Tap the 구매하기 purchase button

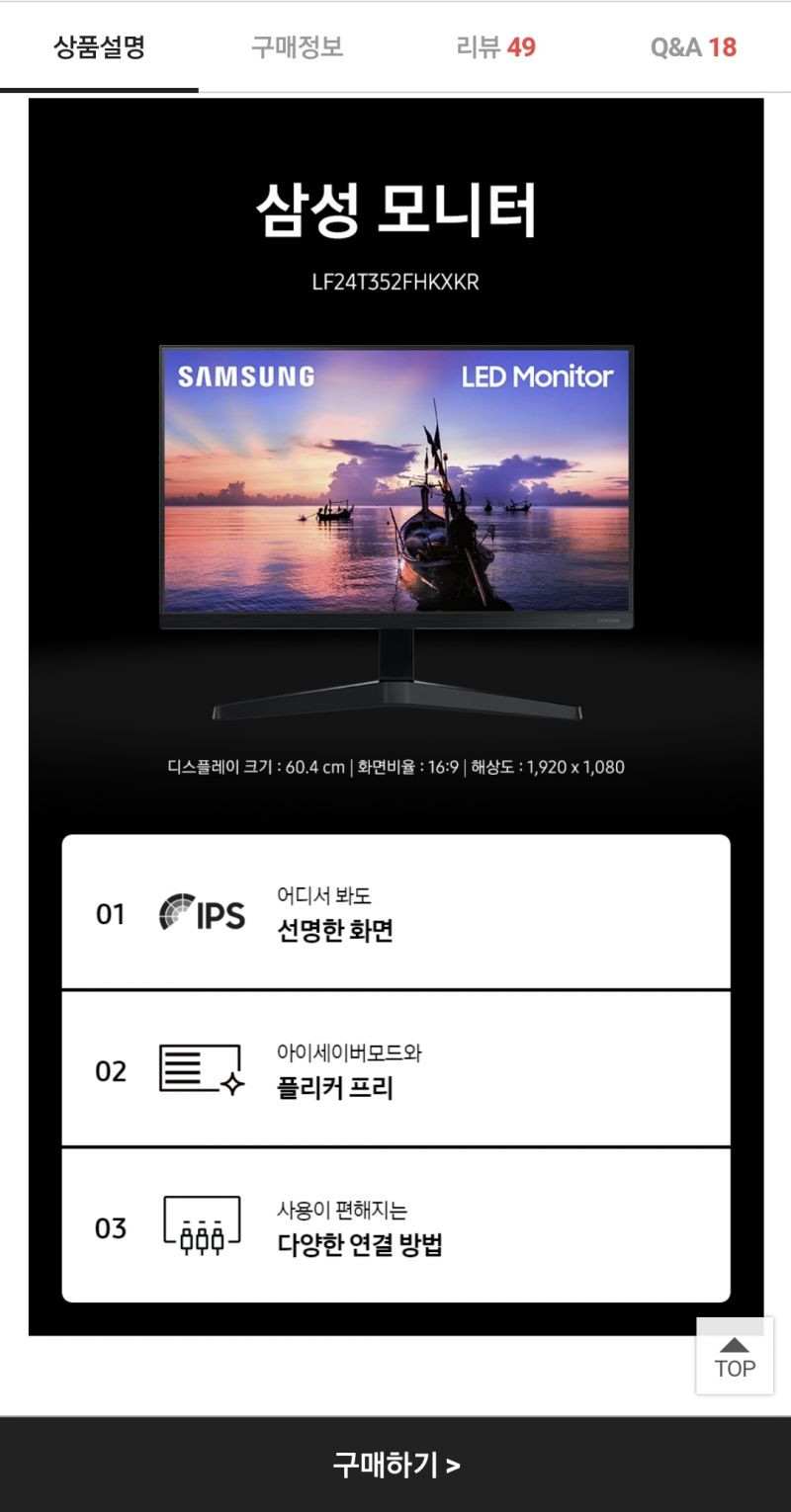point(395,1464)
